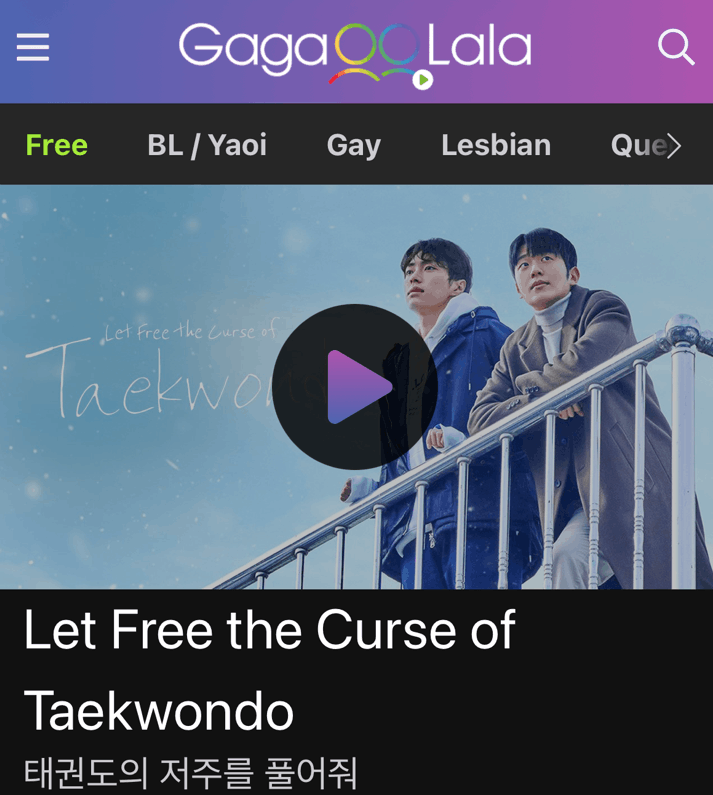The height and width of the screenshot is (795, 713).
Task: Open the hamburger menu
Action: click(33, 47)
